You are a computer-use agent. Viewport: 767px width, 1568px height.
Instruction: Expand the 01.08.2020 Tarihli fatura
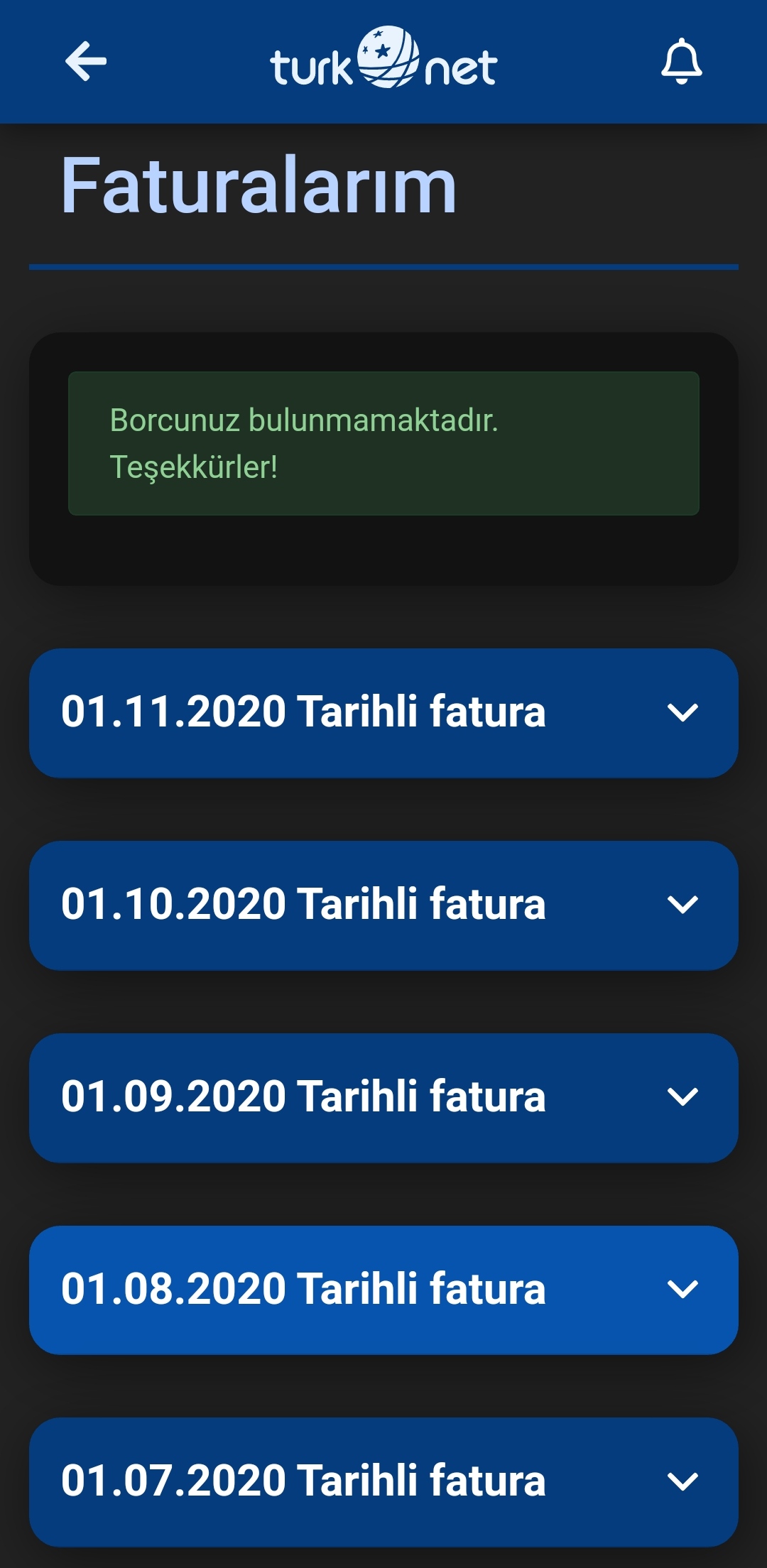383,1290
